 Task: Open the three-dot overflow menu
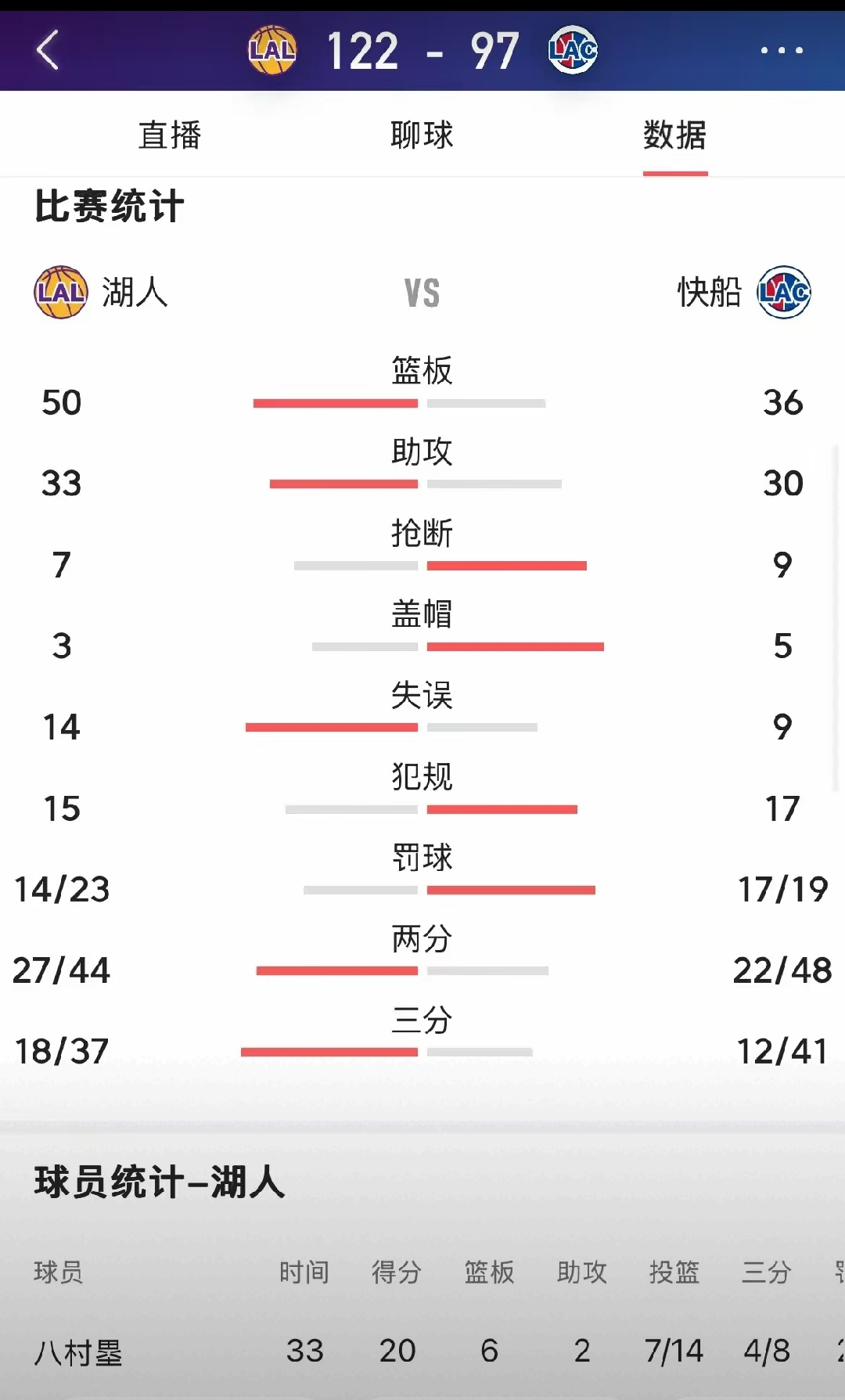[x=782, y=50]
